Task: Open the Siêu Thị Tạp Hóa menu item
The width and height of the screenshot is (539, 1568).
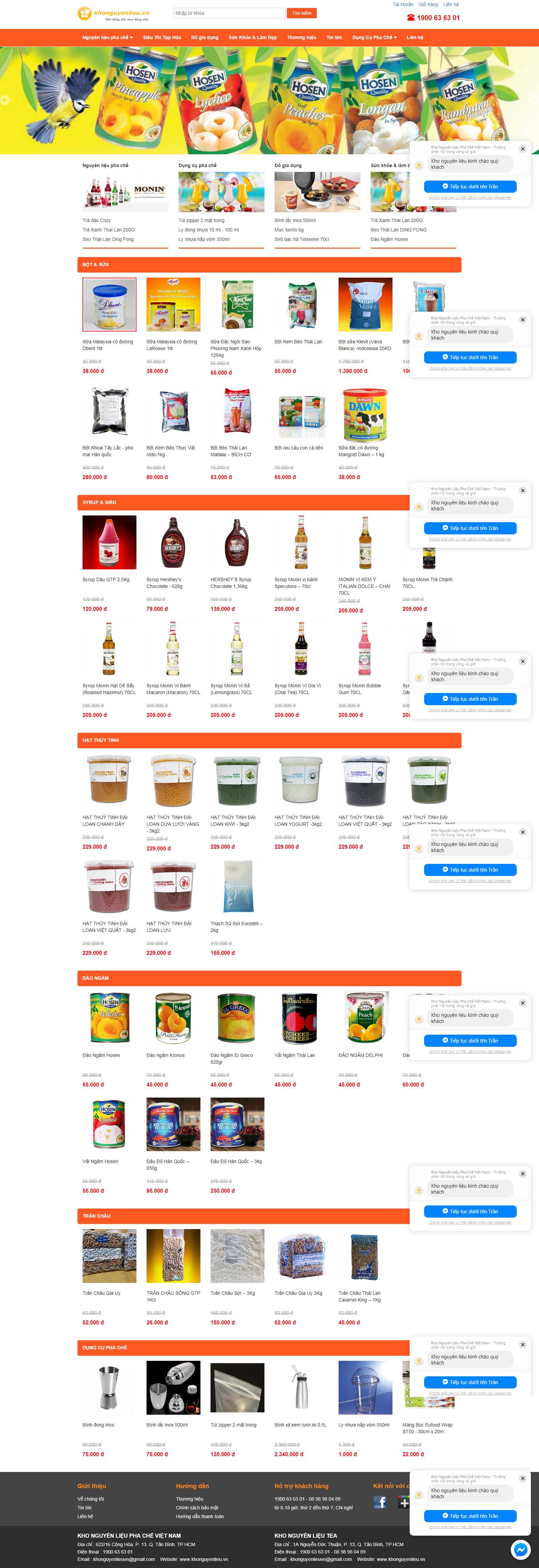Action: tap(162, 37)
